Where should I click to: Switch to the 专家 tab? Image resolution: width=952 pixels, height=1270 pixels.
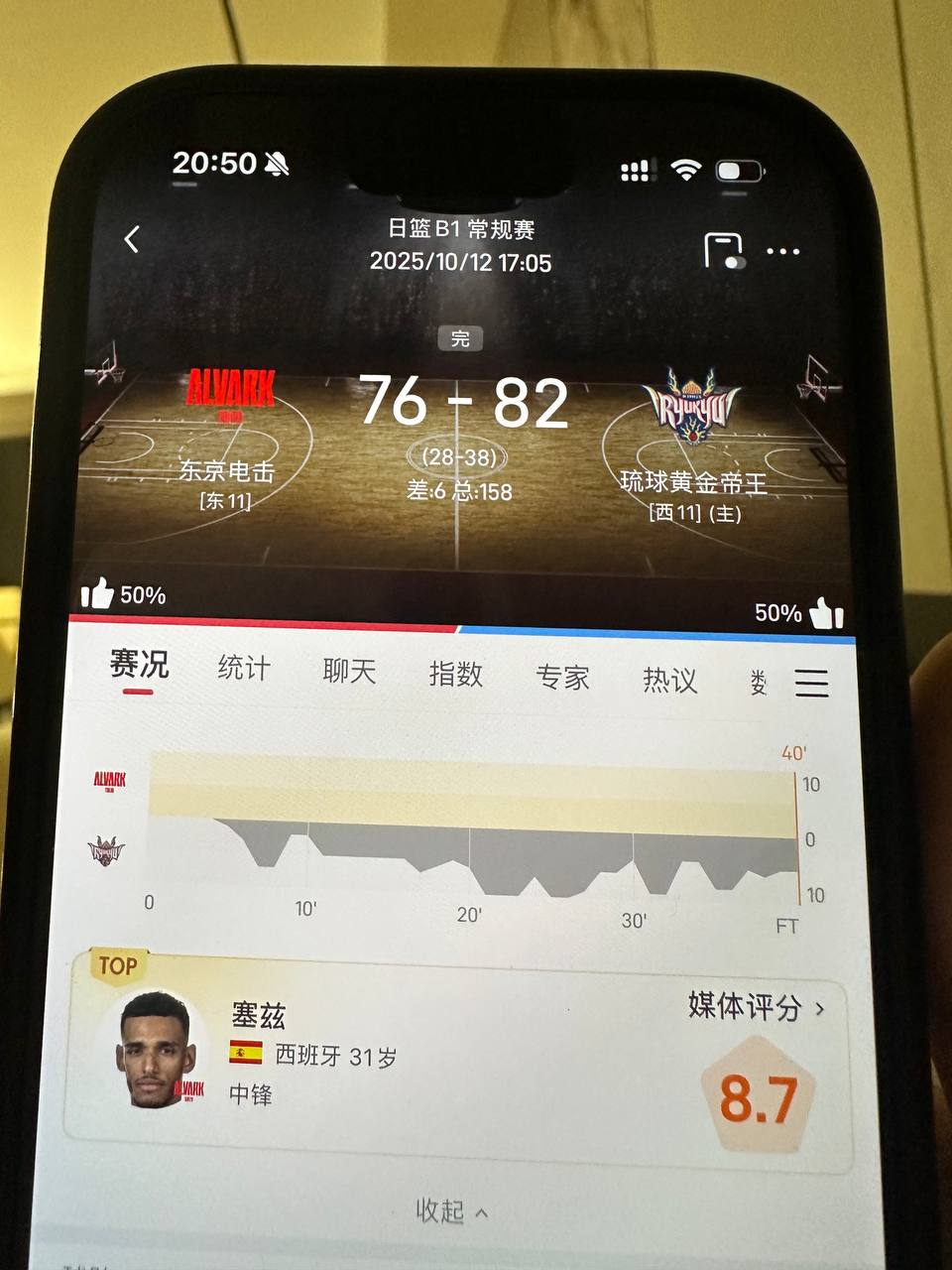(x=562, y=678)
